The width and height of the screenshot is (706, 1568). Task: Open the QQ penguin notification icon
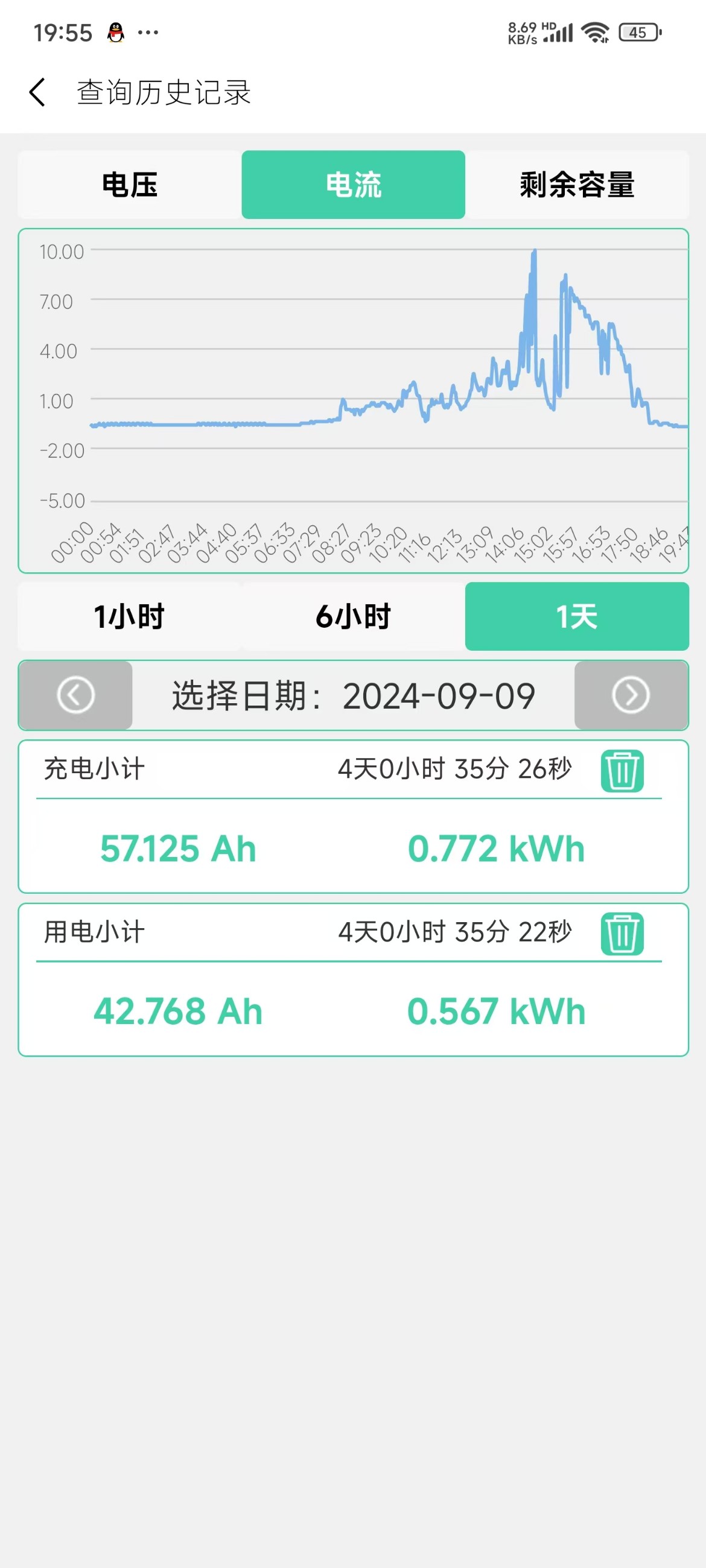pos(116,33)
